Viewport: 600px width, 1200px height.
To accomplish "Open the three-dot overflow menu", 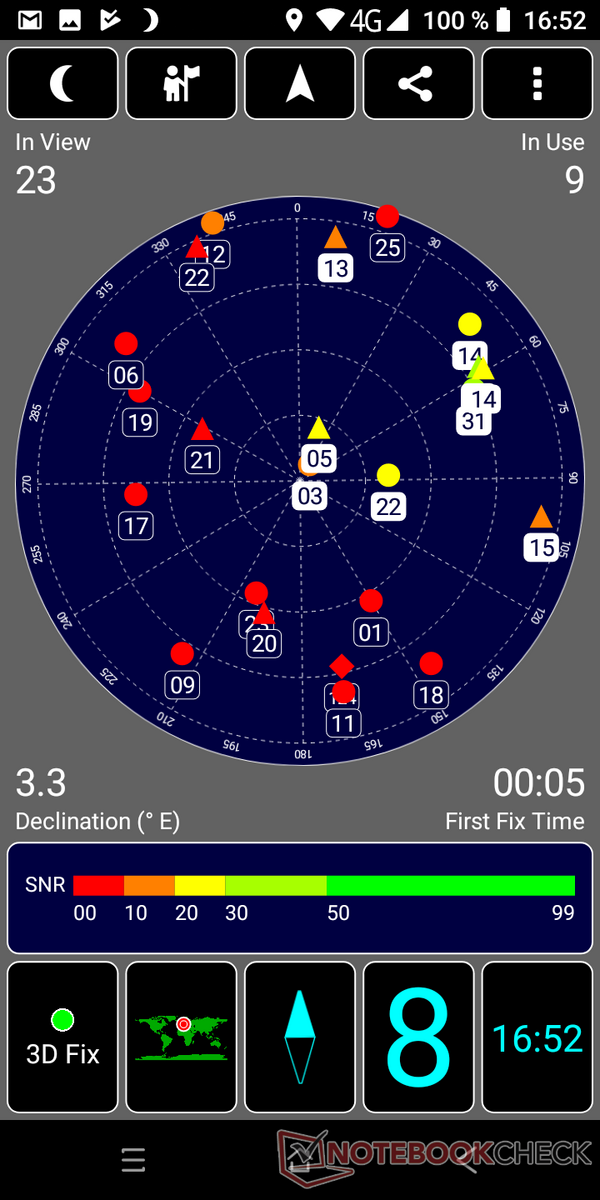I will 537,84.
